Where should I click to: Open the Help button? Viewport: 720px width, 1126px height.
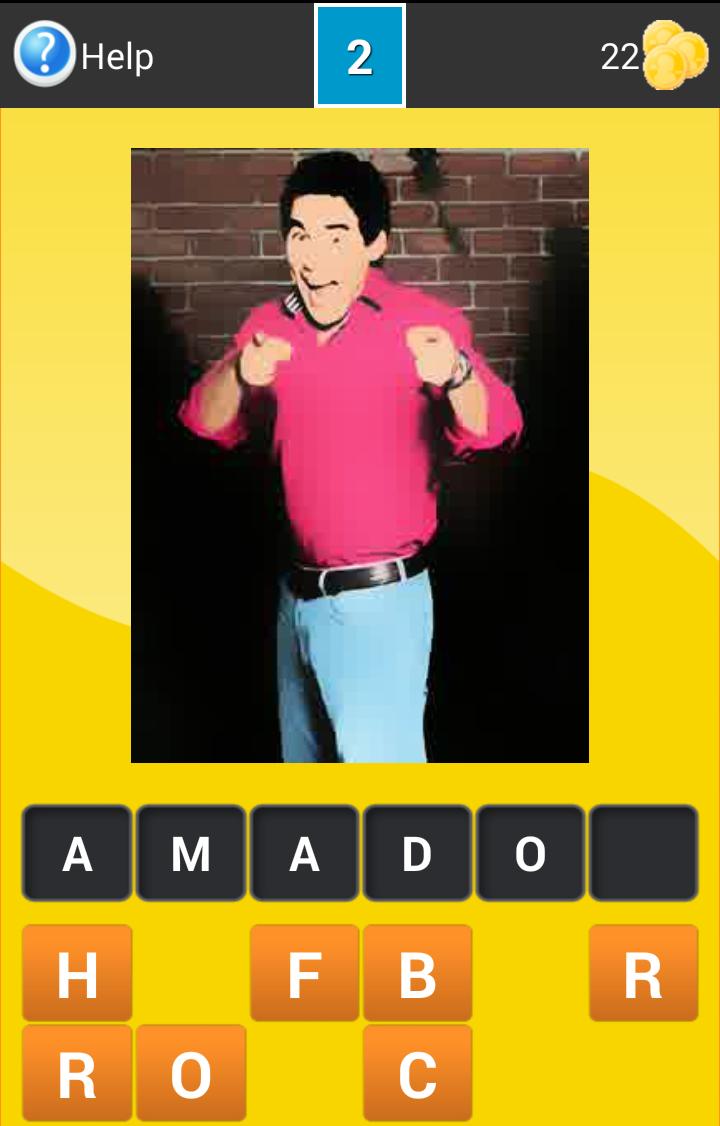point(84,55)
